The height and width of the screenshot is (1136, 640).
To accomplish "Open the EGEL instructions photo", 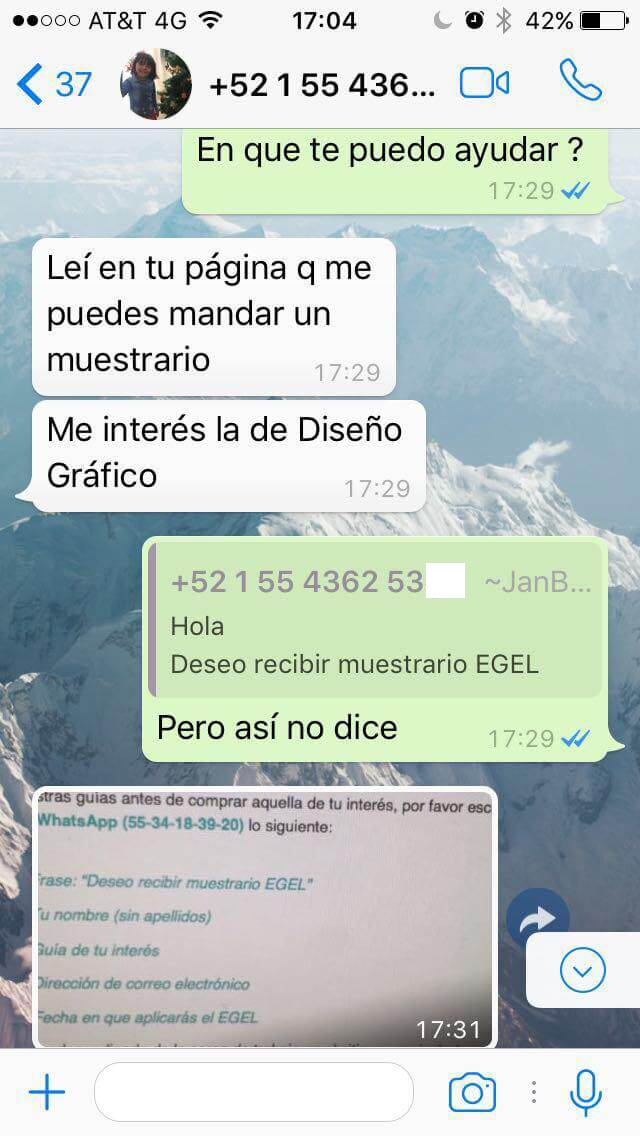I will tap(265, 917).
